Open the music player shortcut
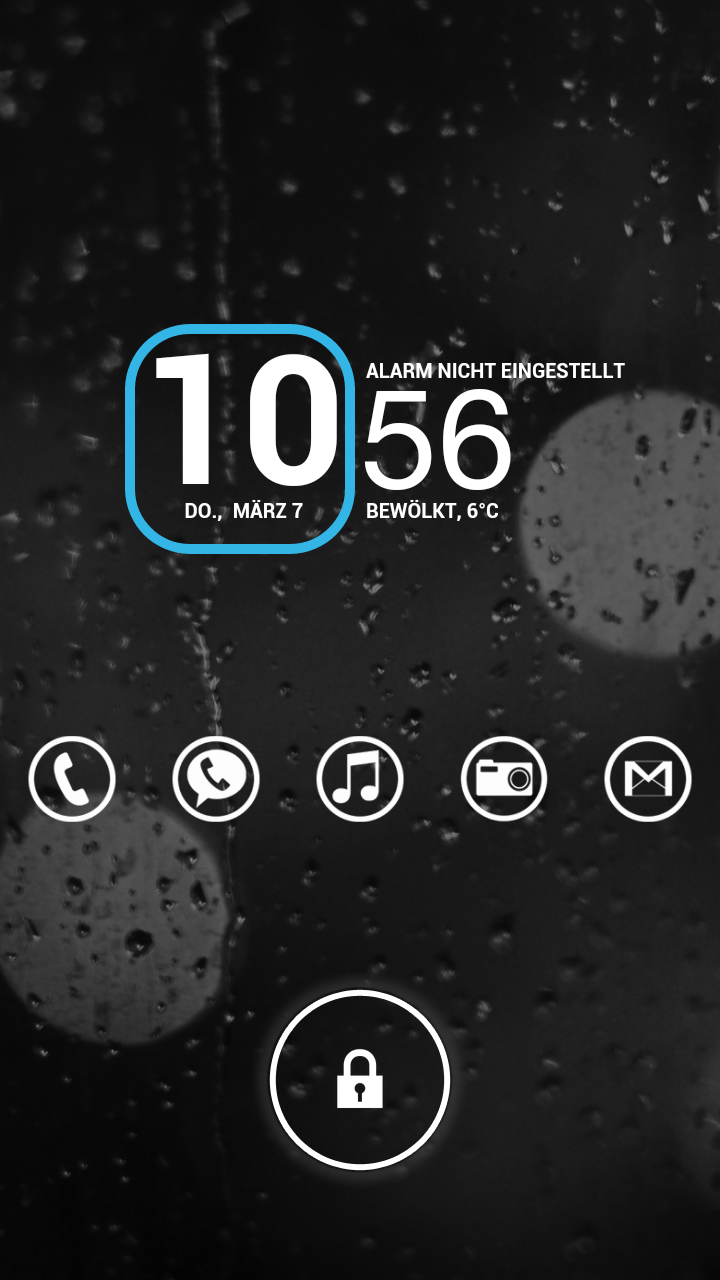The height and width of the screenshot is (1280, 720). click(x=360, y=778)
